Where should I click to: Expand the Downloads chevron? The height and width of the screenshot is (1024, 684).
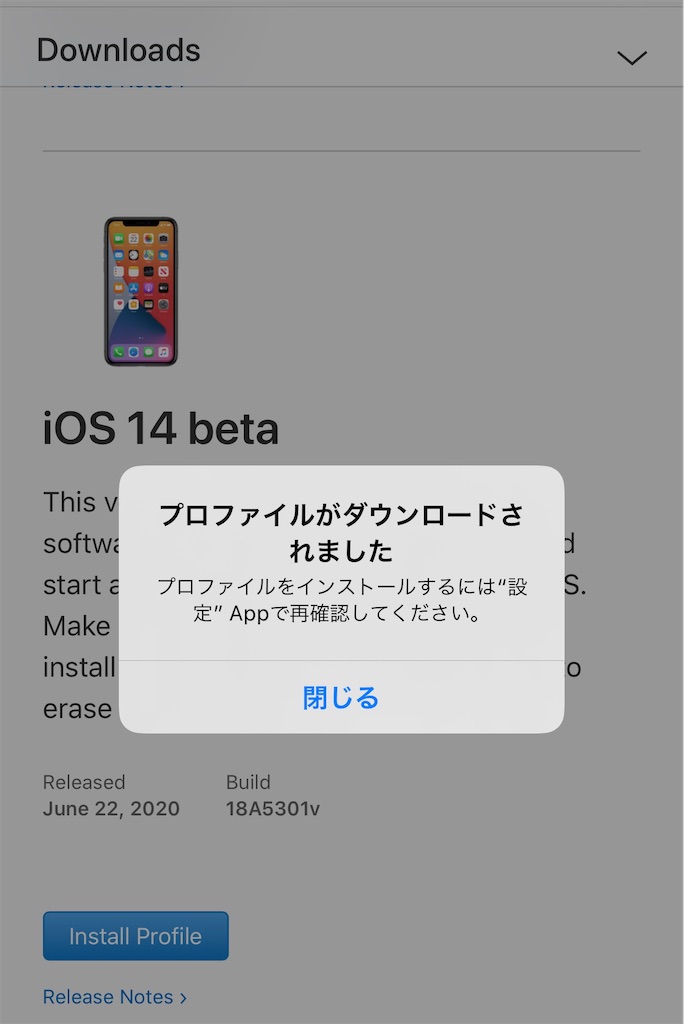click(631, 58)
